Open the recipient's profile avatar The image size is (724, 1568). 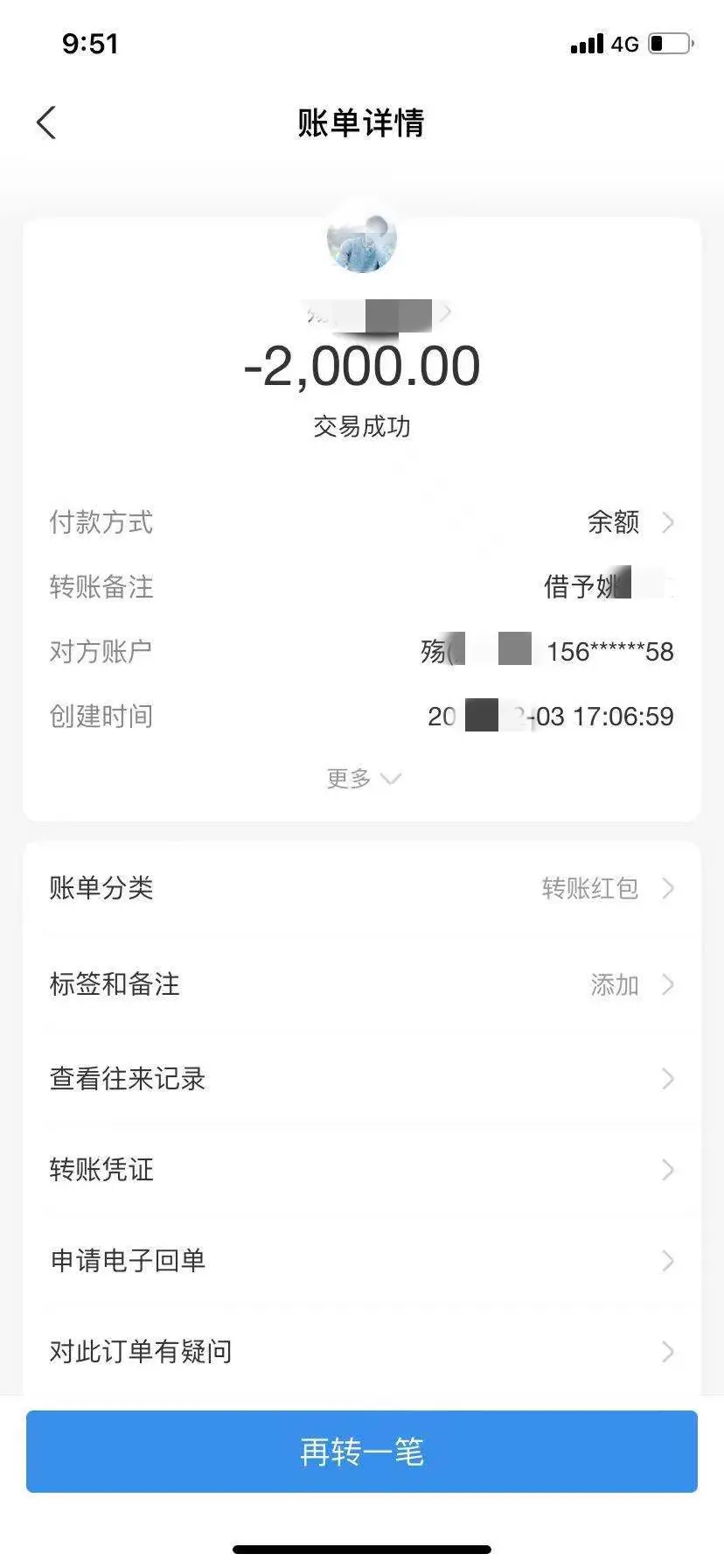361,238
